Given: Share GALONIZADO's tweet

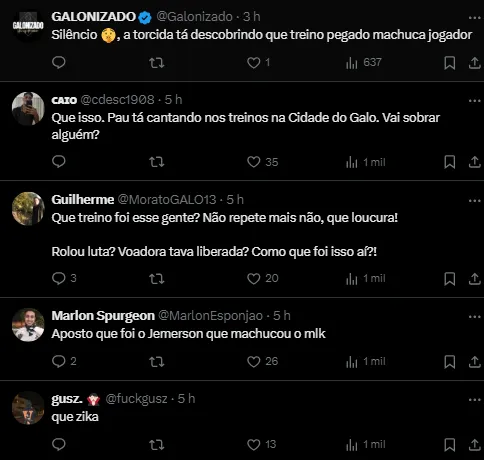Looking at the screenshot, I should tap(474, 63).
